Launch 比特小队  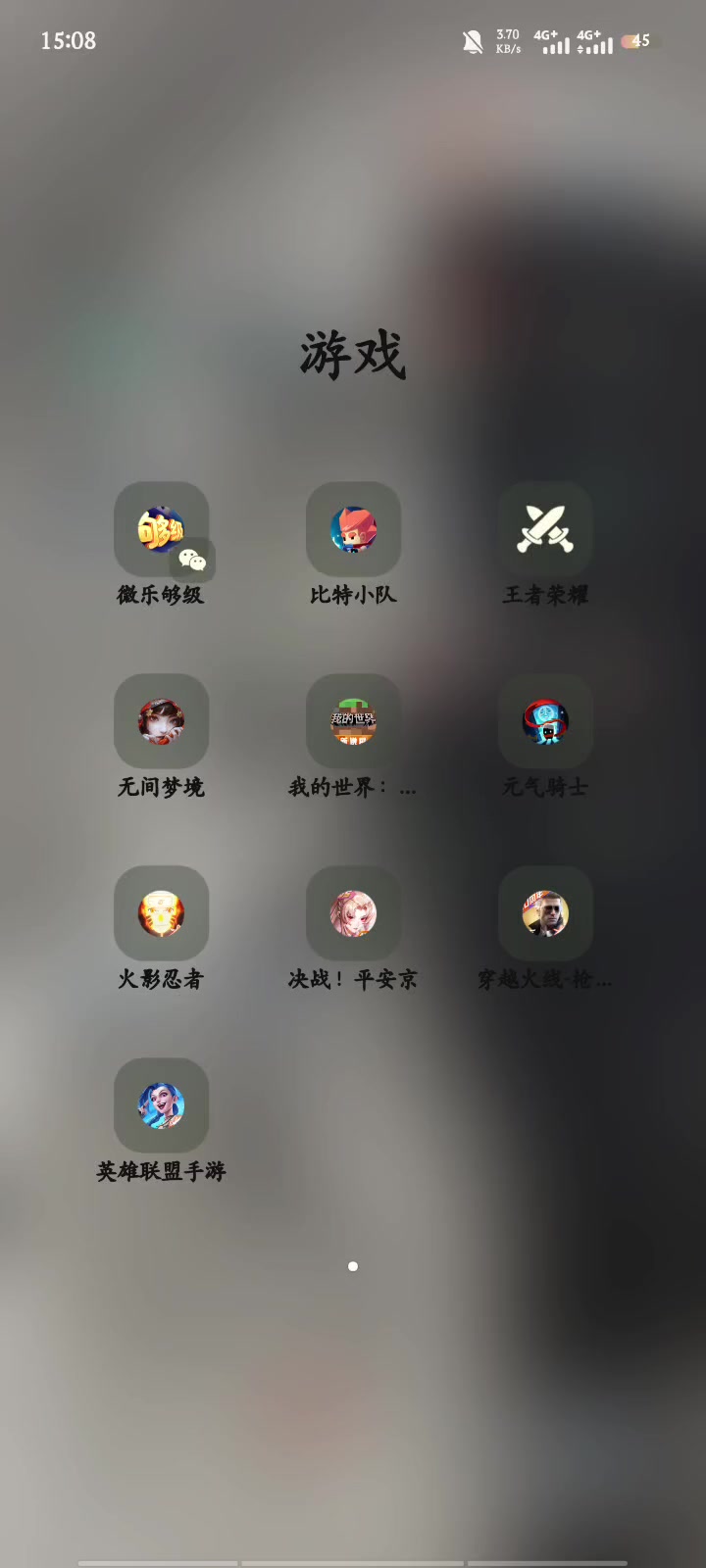click(353, 529)
